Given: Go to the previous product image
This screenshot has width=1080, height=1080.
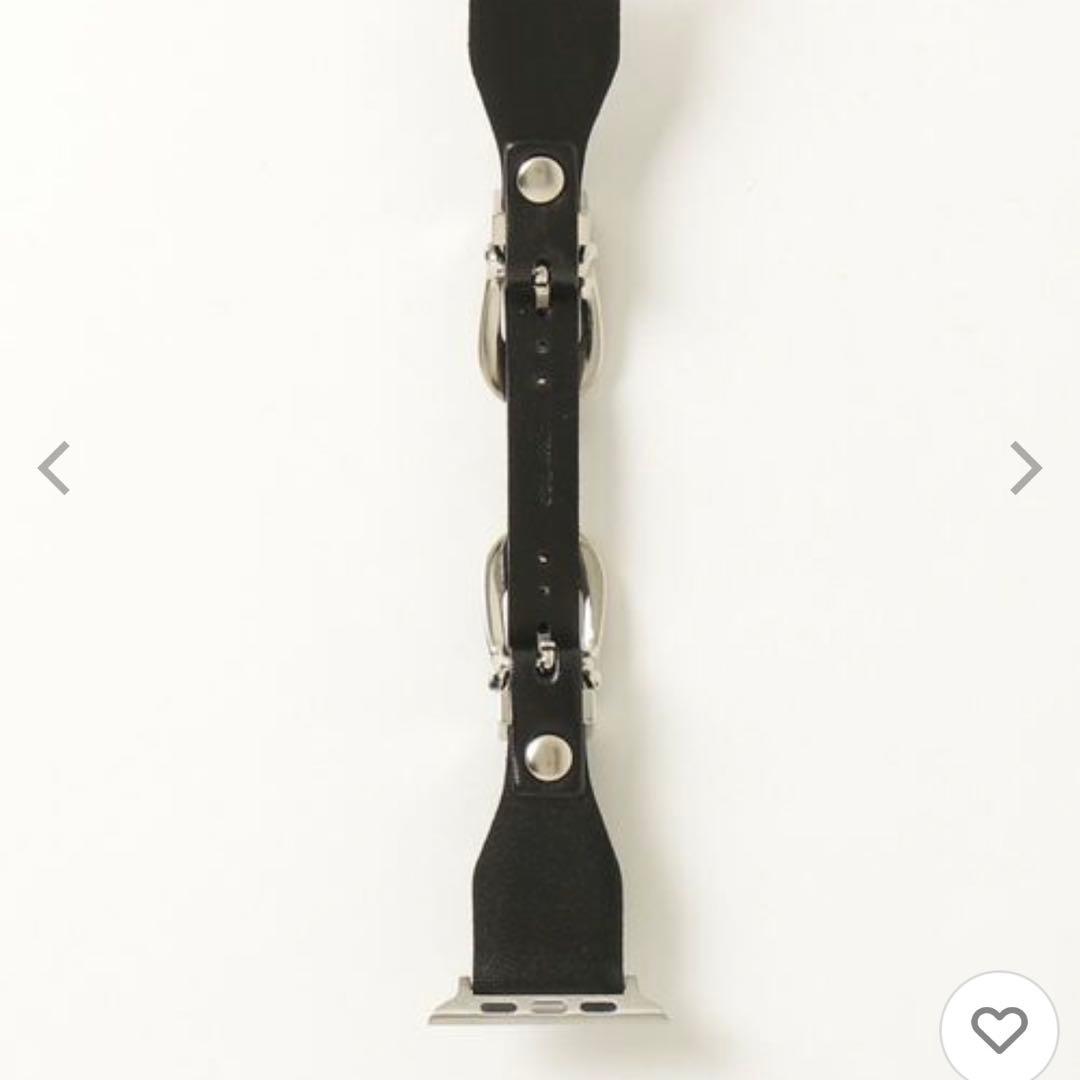Looking at the screenshot, I should [54, 468].
